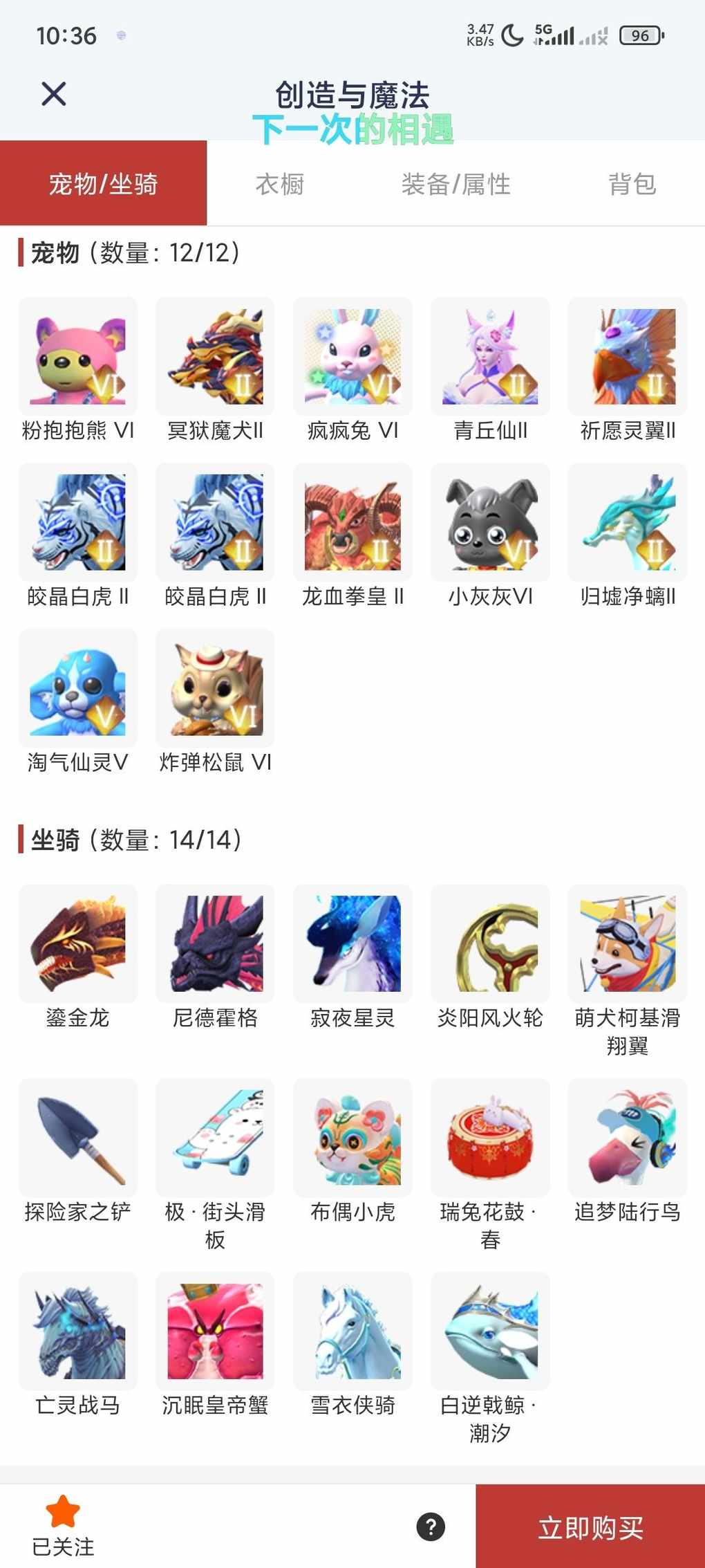Tap 立即购买 to buy now
The width and height of the screenshot is (705, 1568).
point(590,1527)
